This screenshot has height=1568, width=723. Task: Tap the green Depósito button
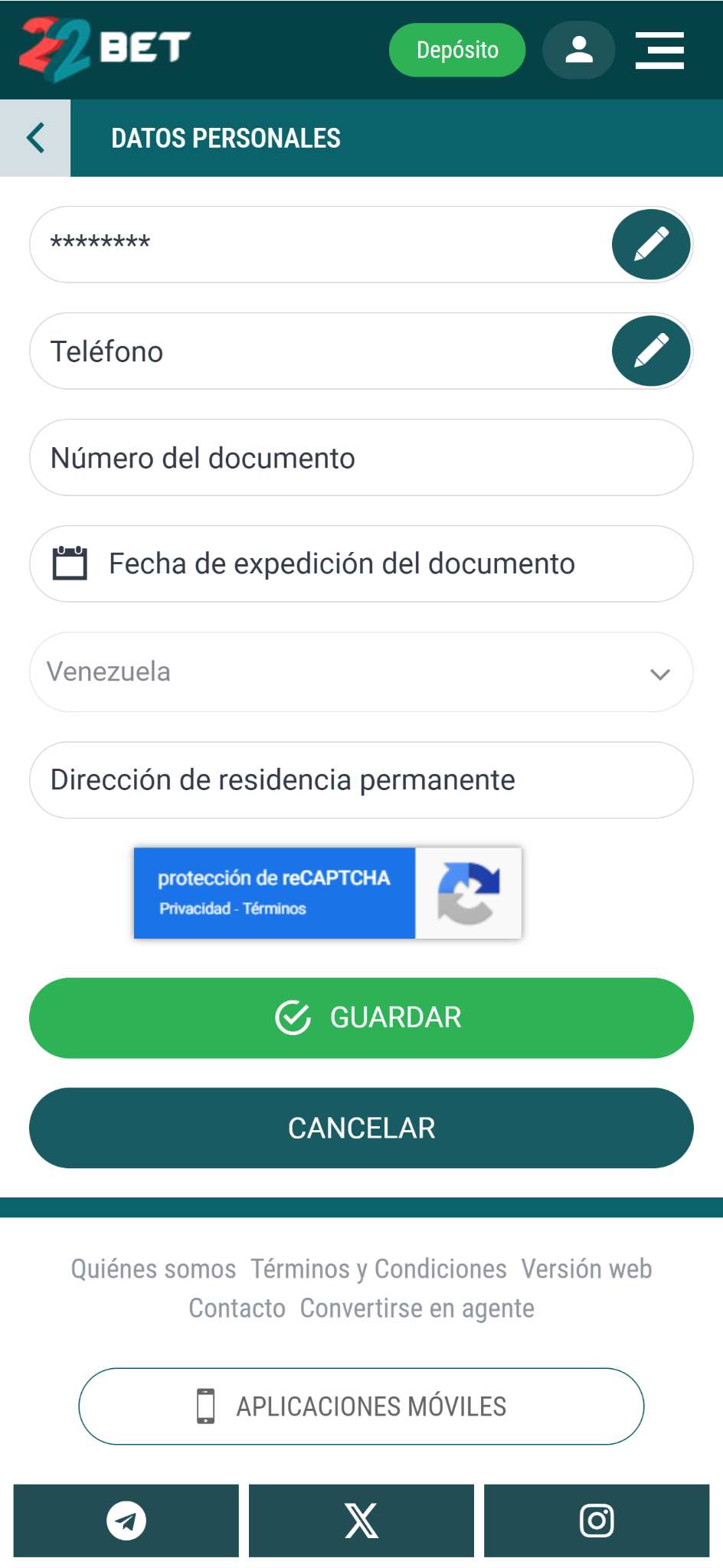(457, 51)
